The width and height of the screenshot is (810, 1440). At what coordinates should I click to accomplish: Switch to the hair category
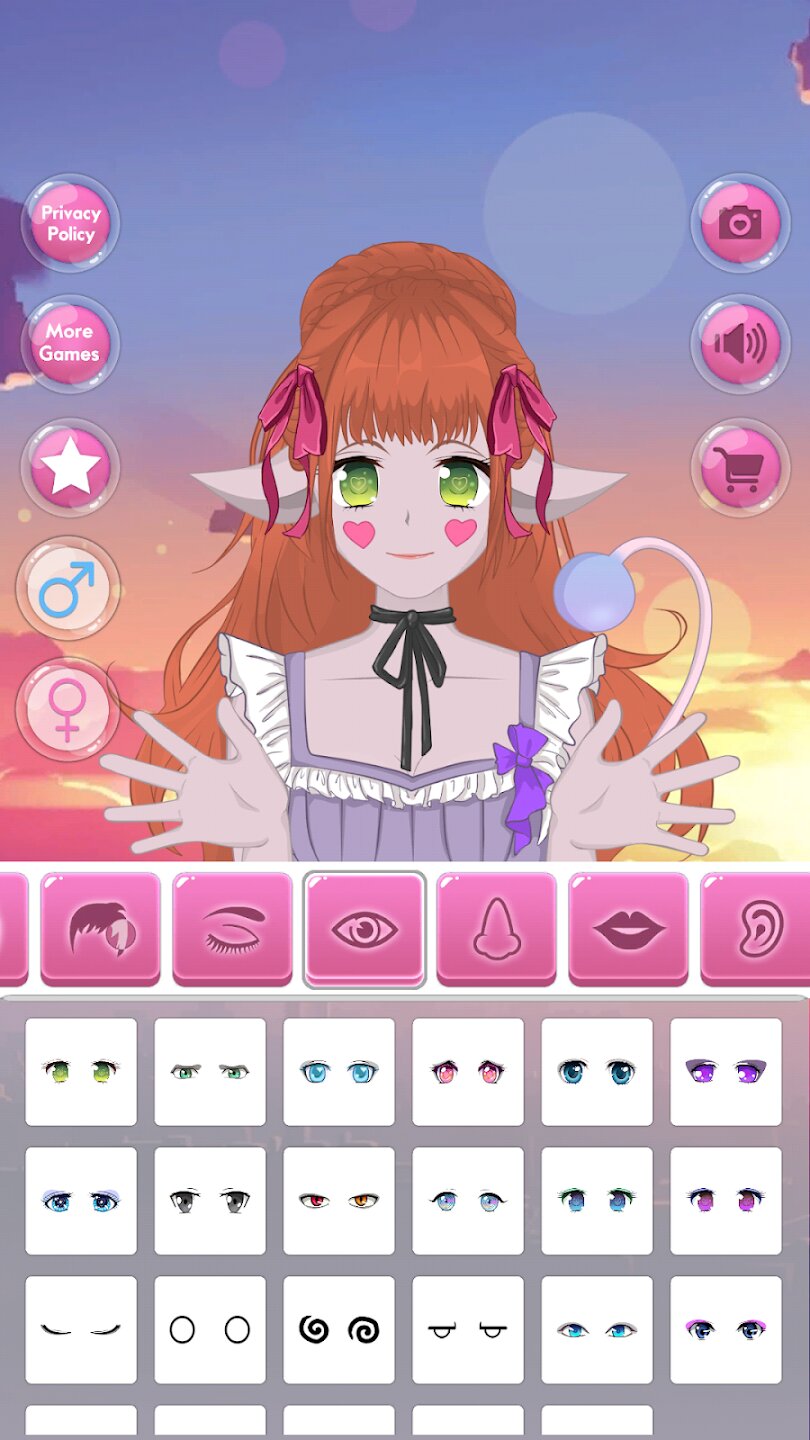point(100,929)
